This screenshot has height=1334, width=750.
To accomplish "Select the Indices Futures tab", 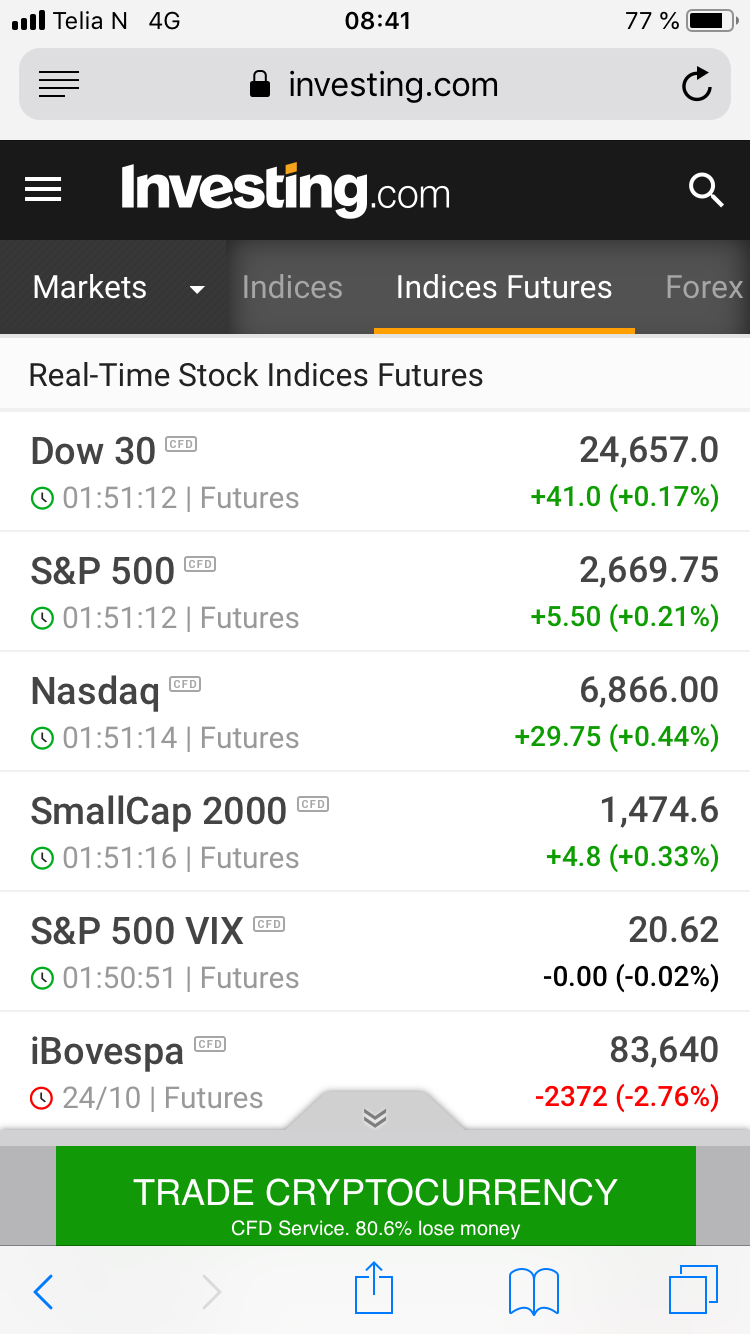I will (x=504, y=287).
